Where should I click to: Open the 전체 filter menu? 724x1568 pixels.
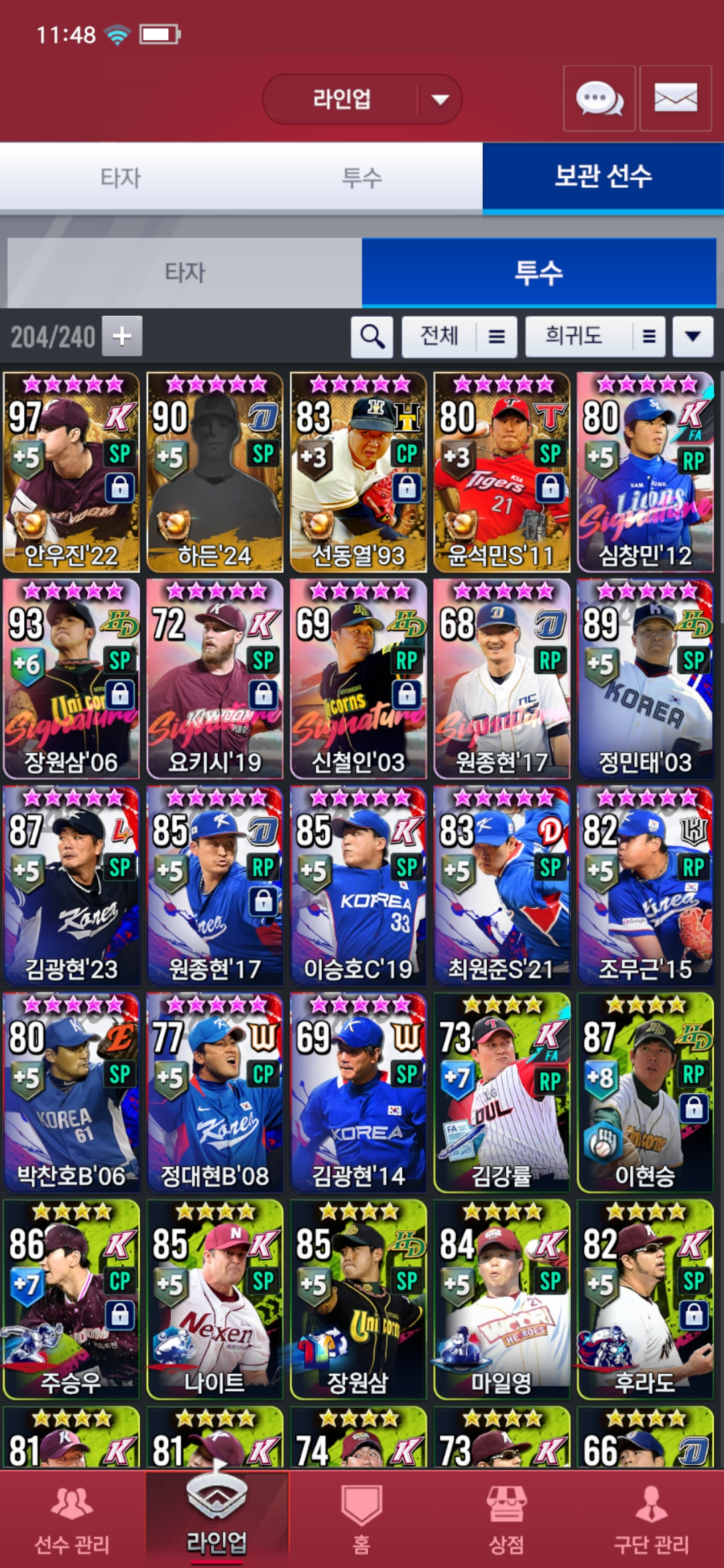pyautogui.click(x=459, y=336)
